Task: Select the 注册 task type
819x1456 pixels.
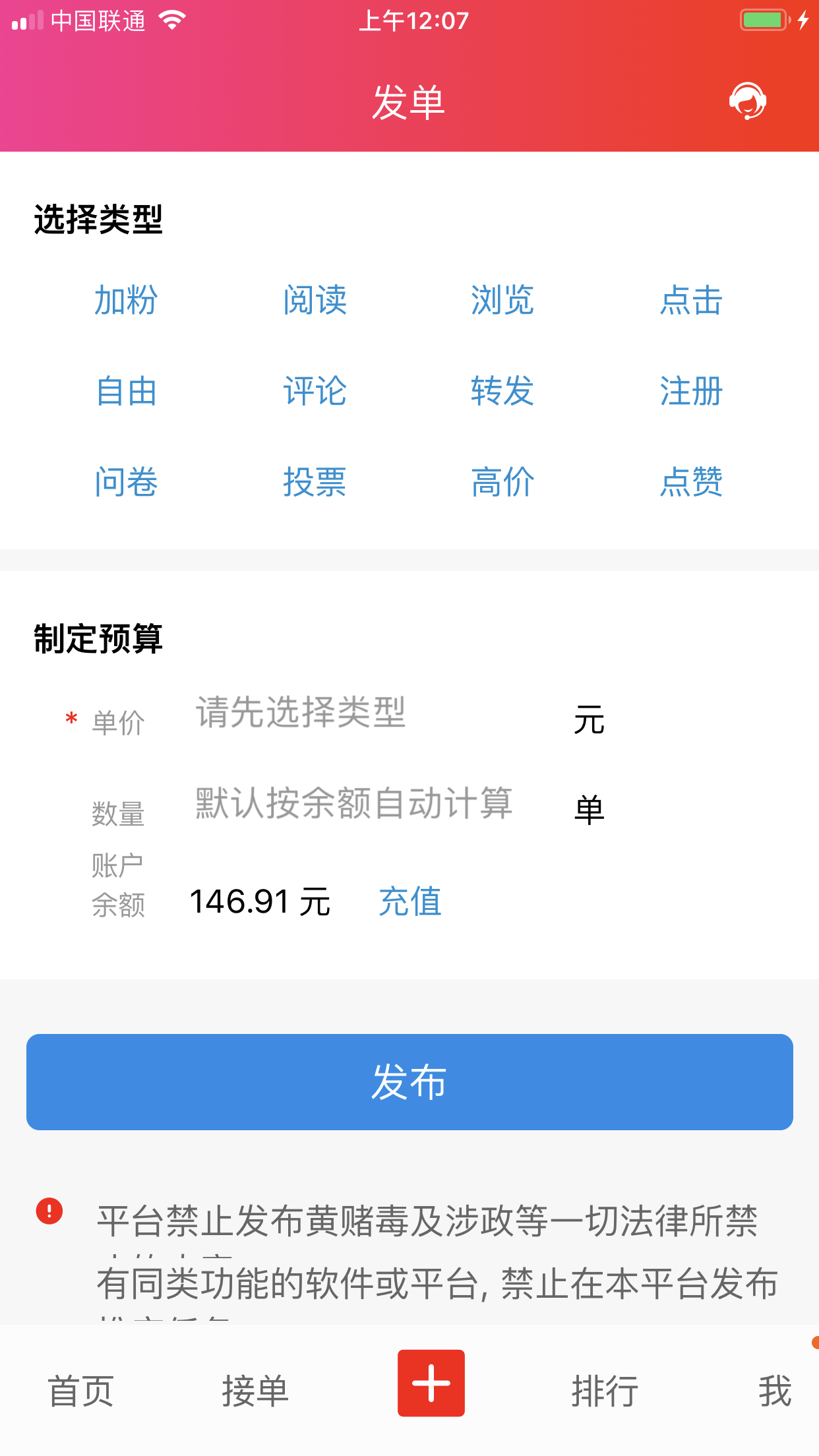Action: [691, 392]
